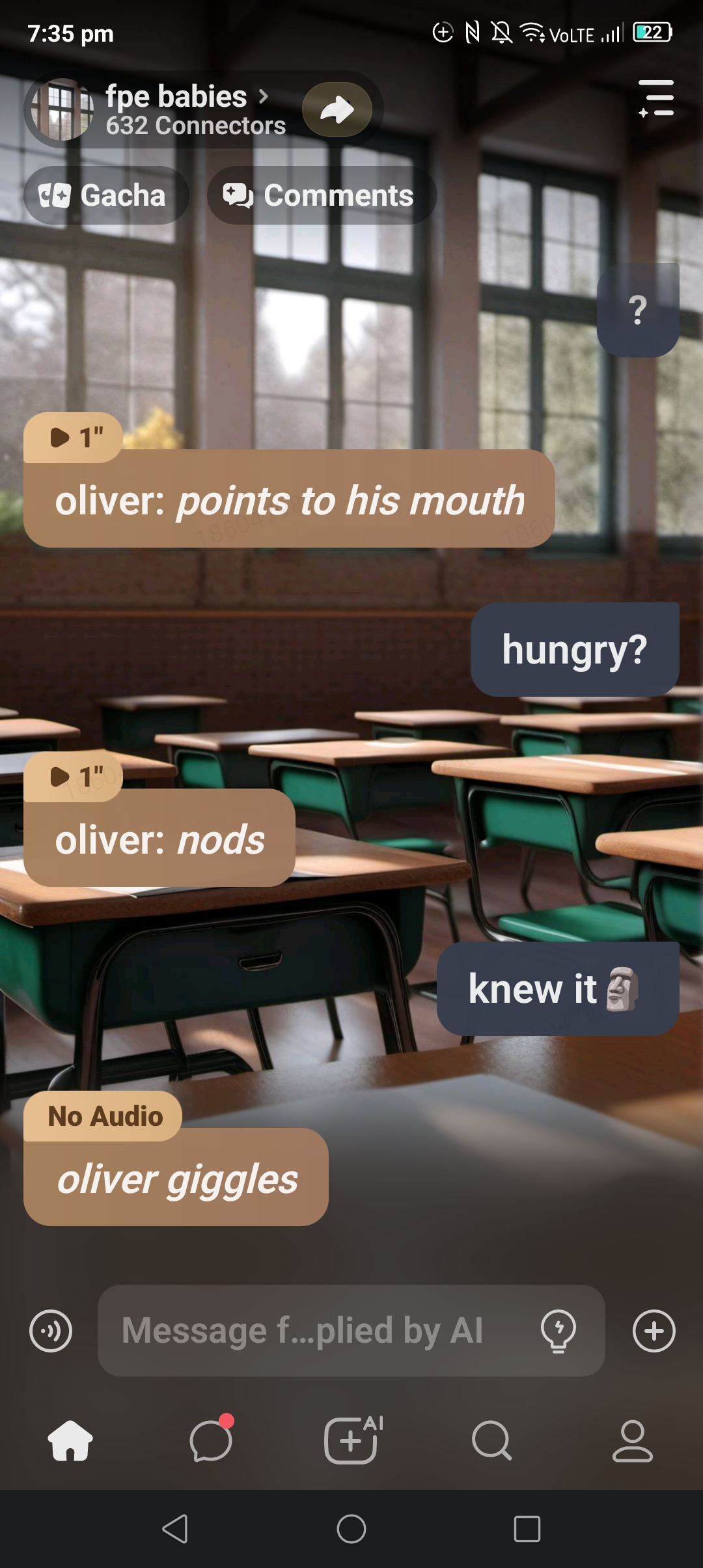Open the AI create tab

tap(351, 1440)
